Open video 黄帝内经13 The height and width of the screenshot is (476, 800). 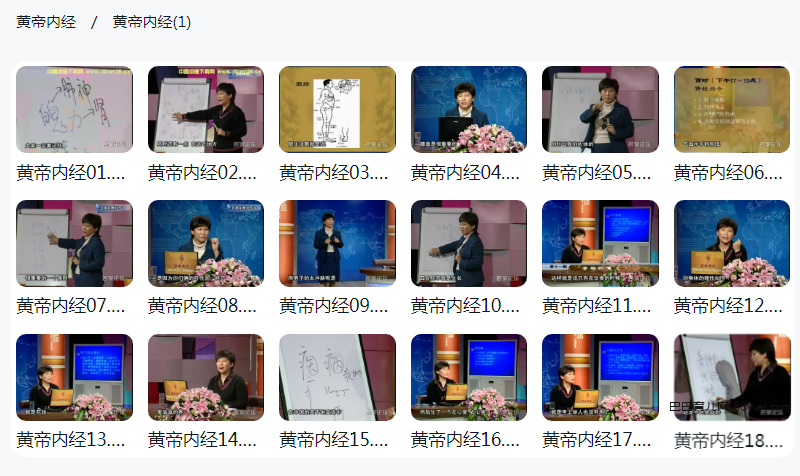74,377
